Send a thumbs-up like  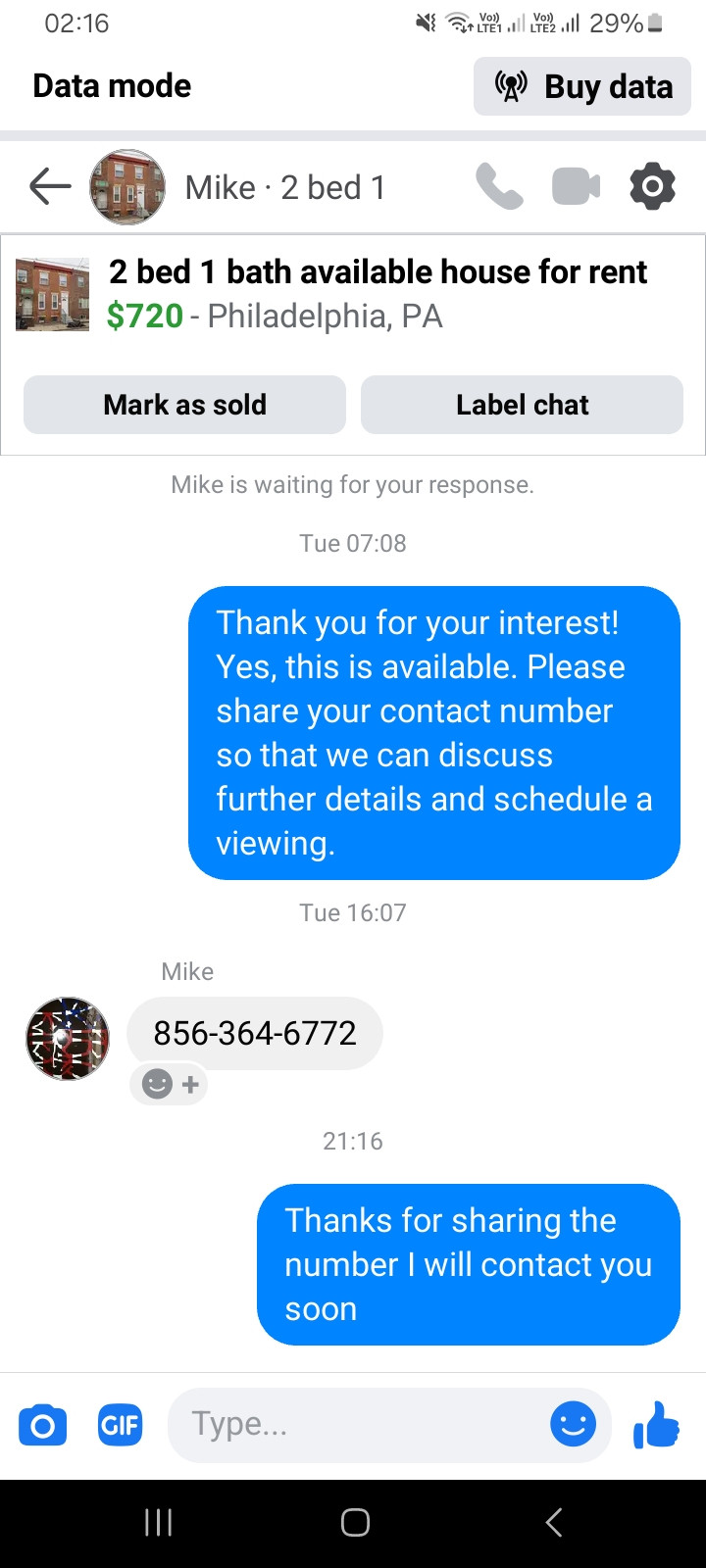point(657,1424)
